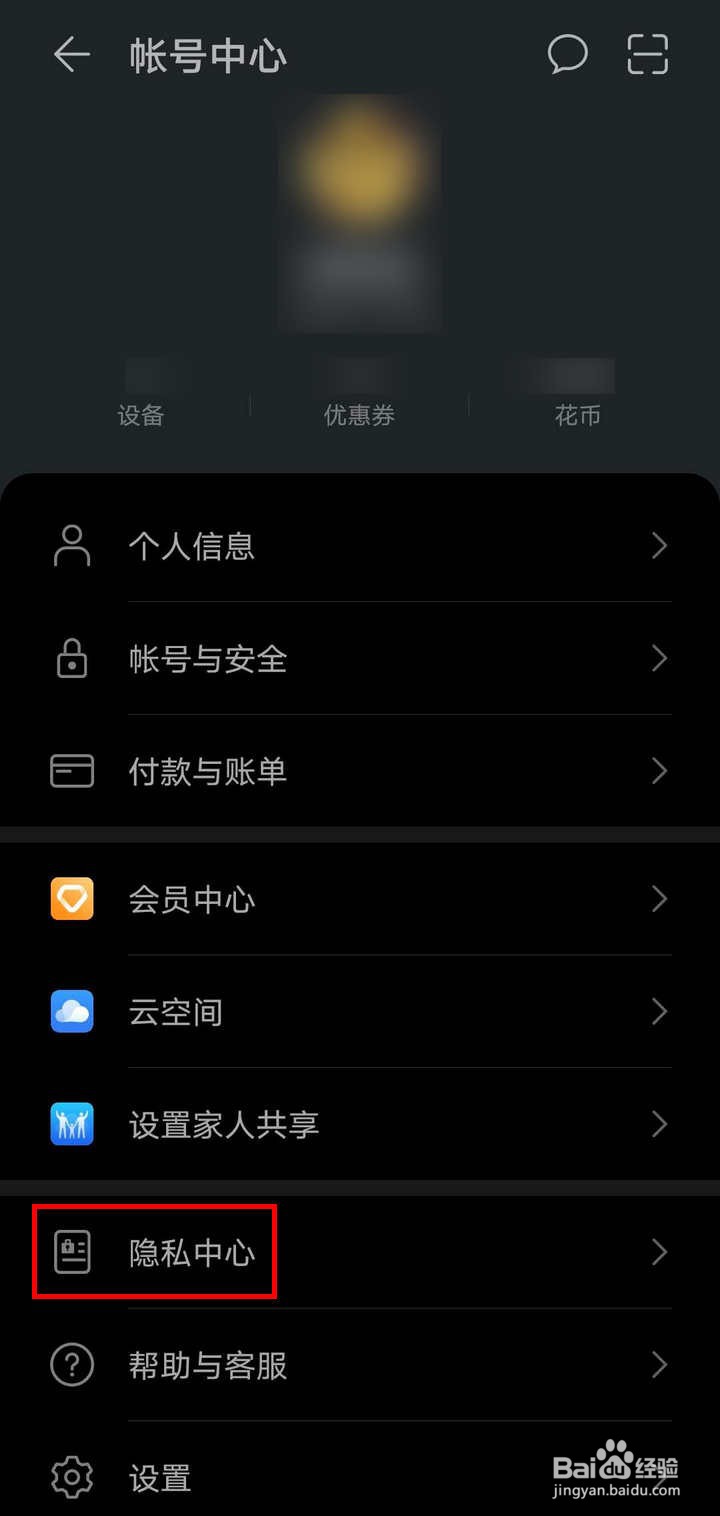
Task: Tap the blue cloud icon for 云空间
Action: pos(71,1011)
